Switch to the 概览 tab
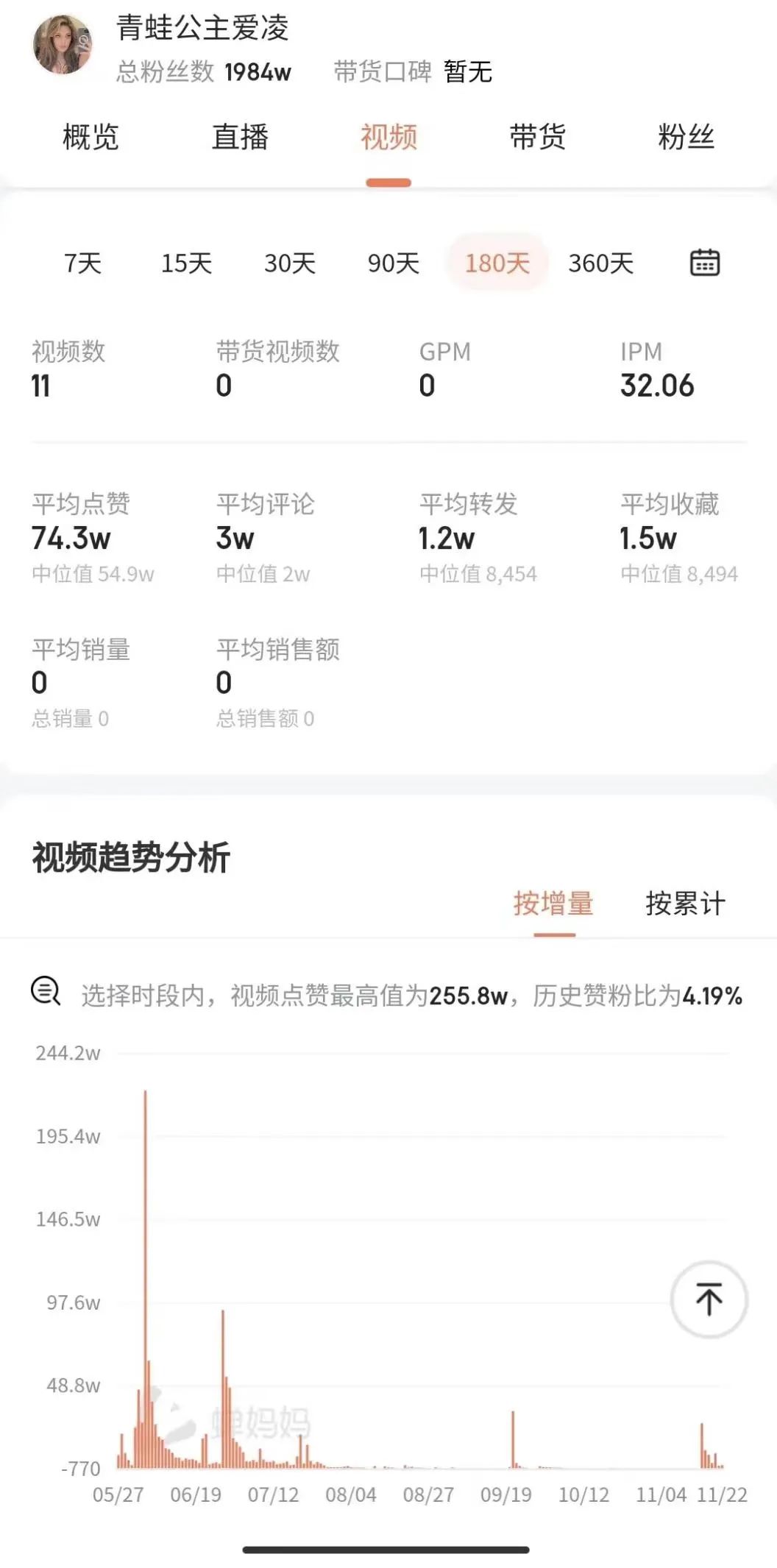Screen dimensions: 777x1568 [91, 138]
